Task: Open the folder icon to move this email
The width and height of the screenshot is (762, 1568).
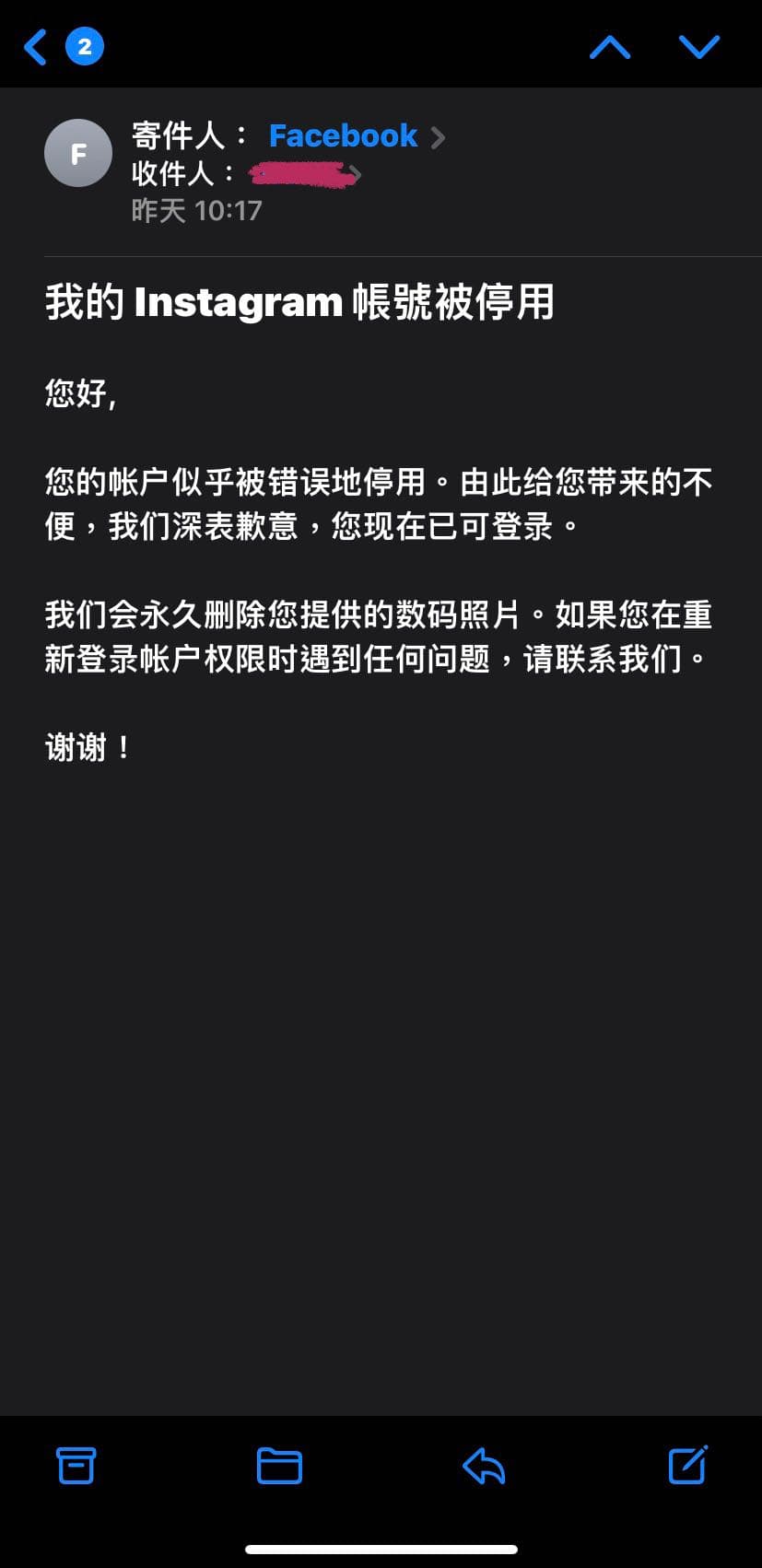Action: point(279,1465)
